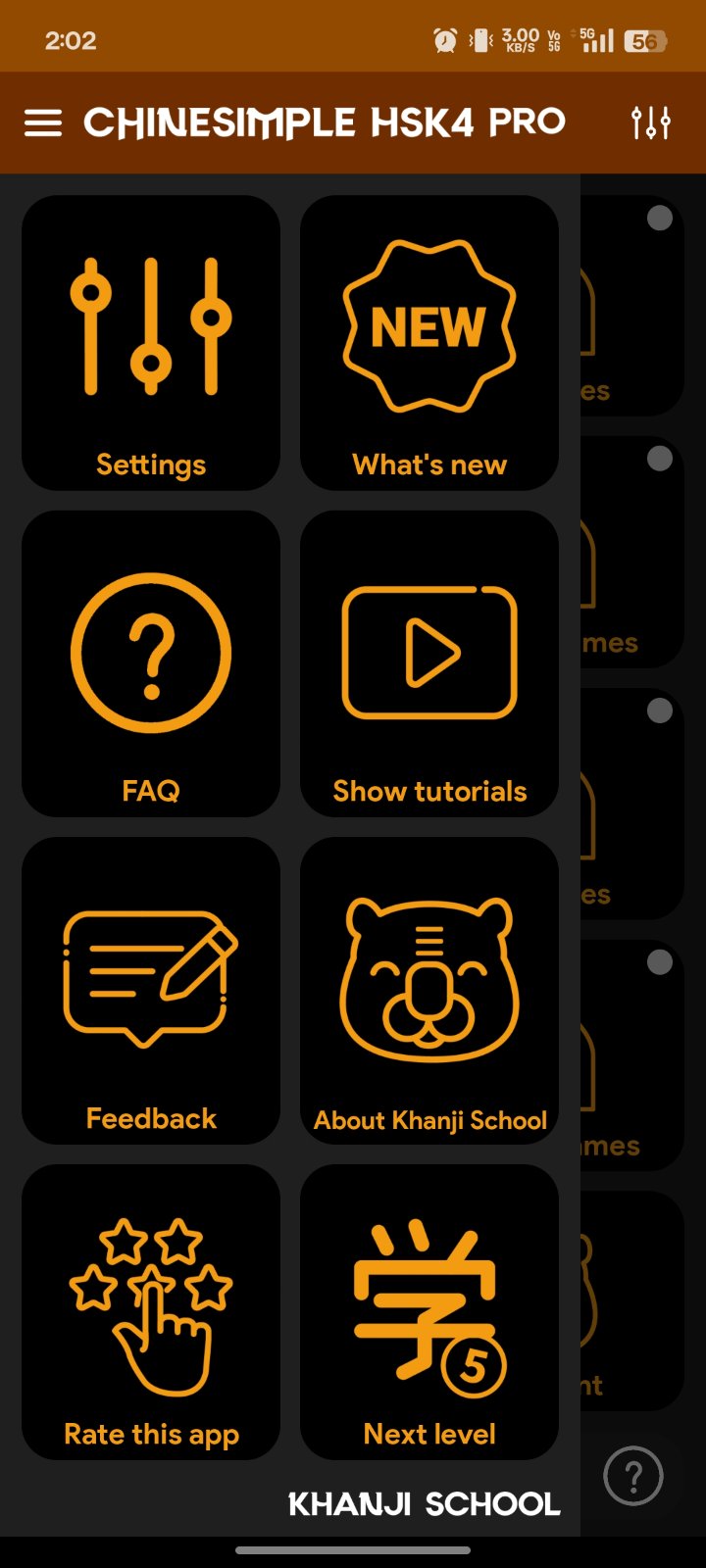The image size is (706, 1568).
Task: Open the Settings tile
Action: click(151, 343)
